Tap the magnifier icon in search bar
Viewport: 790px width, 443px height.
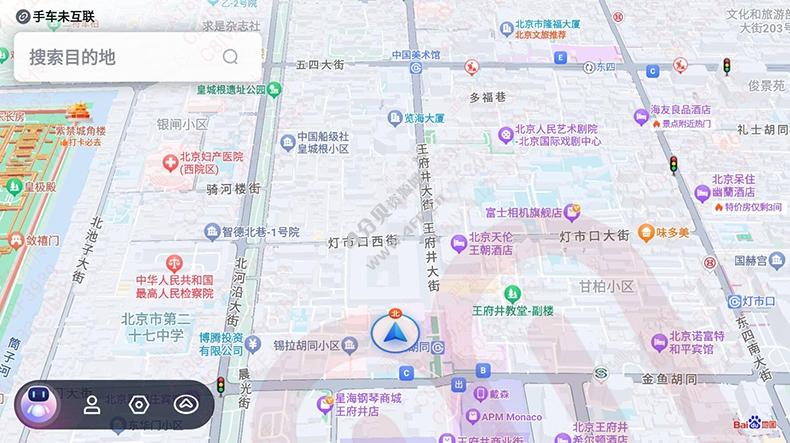(231, 57)
